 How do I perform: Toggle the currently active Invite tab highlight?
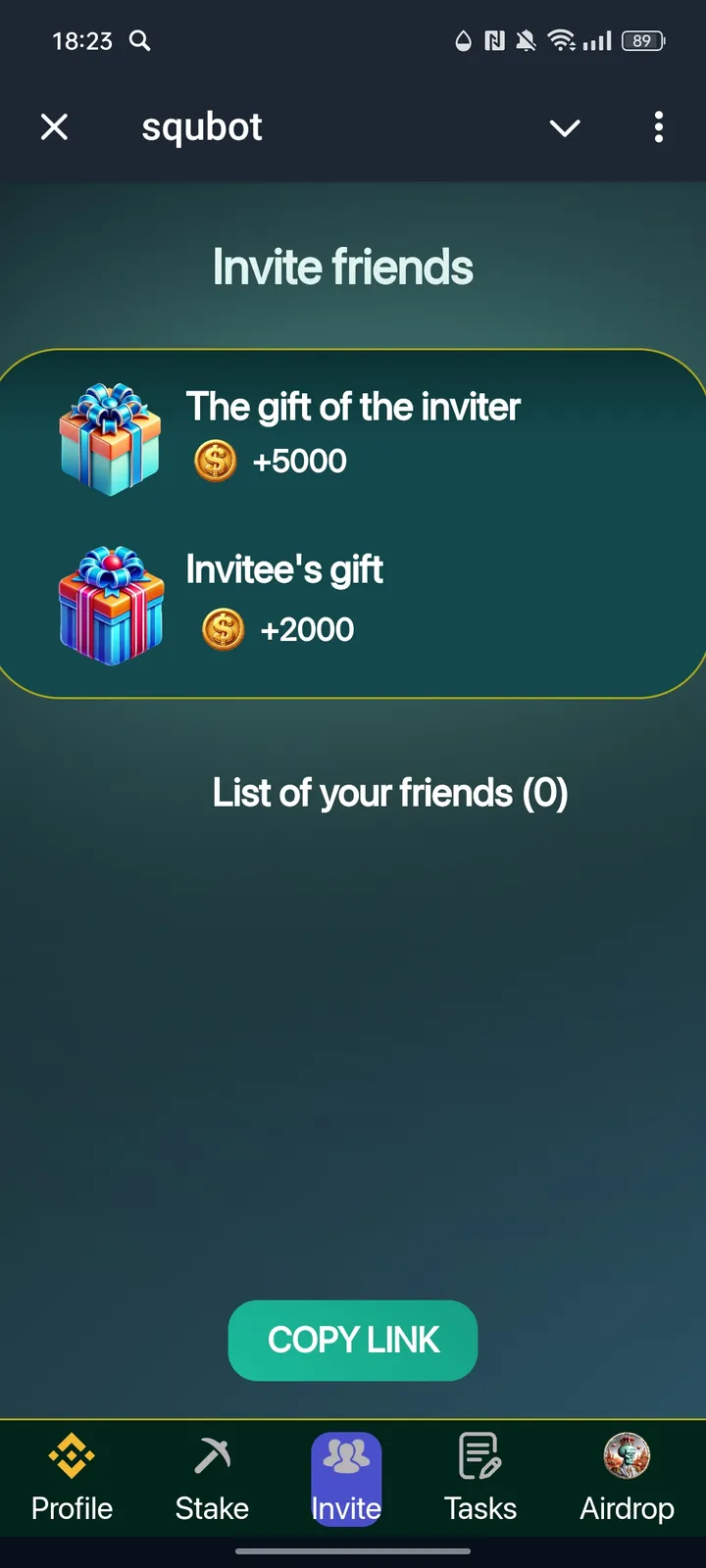click(x=345, y=1480)
